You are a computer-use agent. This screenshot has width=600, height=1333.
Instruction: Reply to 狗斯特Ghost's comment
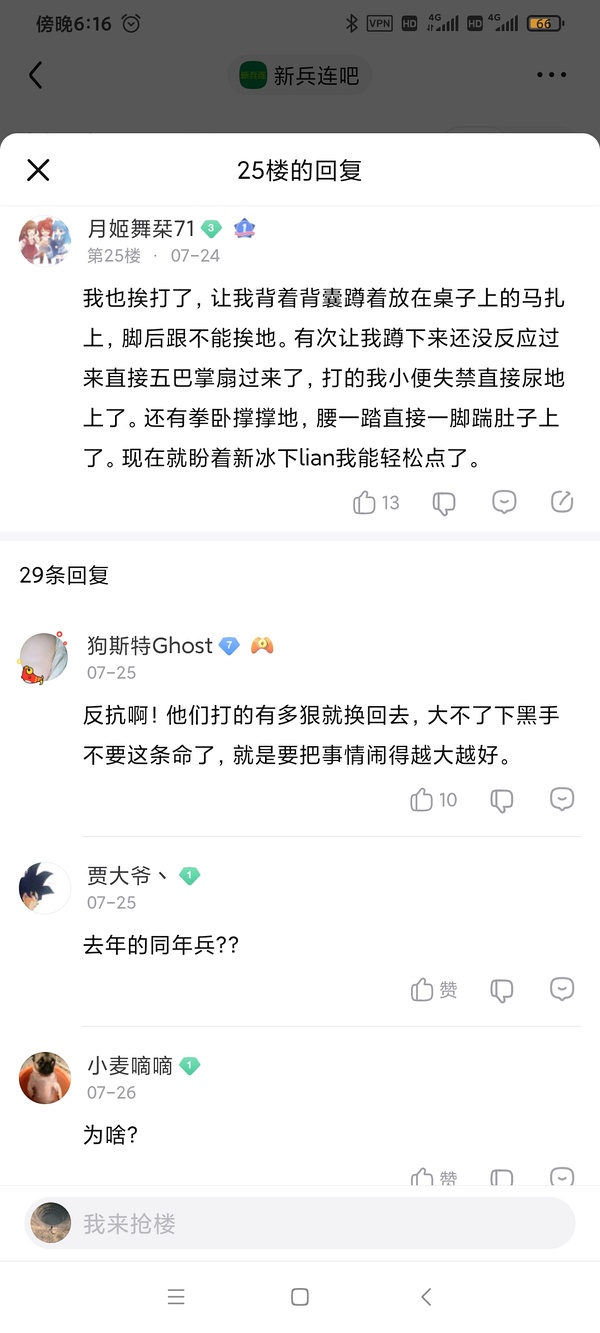[562, 799]
